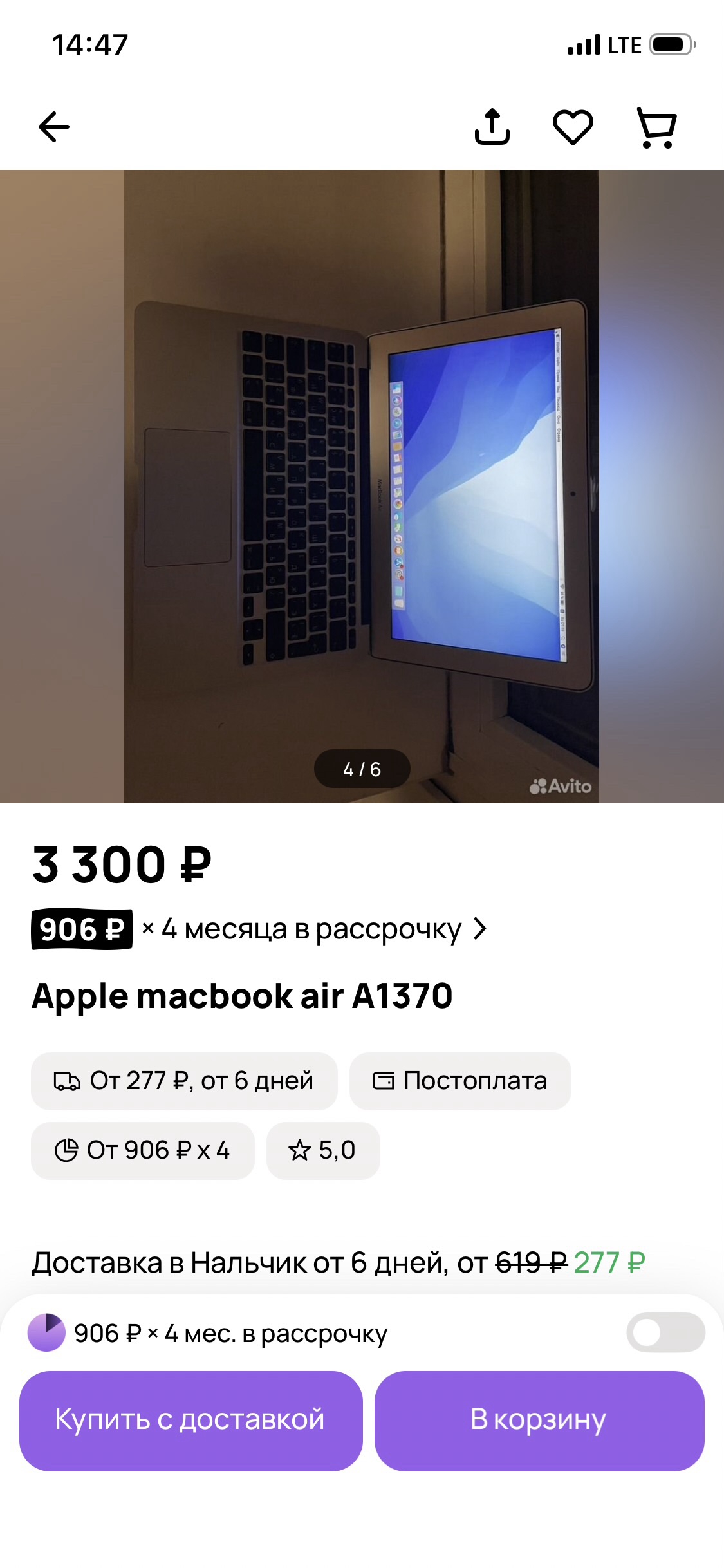Viewport: 724px width, 1568px height.
Task: Select the Постоплата chip
Action: [x=460, y=1081]
